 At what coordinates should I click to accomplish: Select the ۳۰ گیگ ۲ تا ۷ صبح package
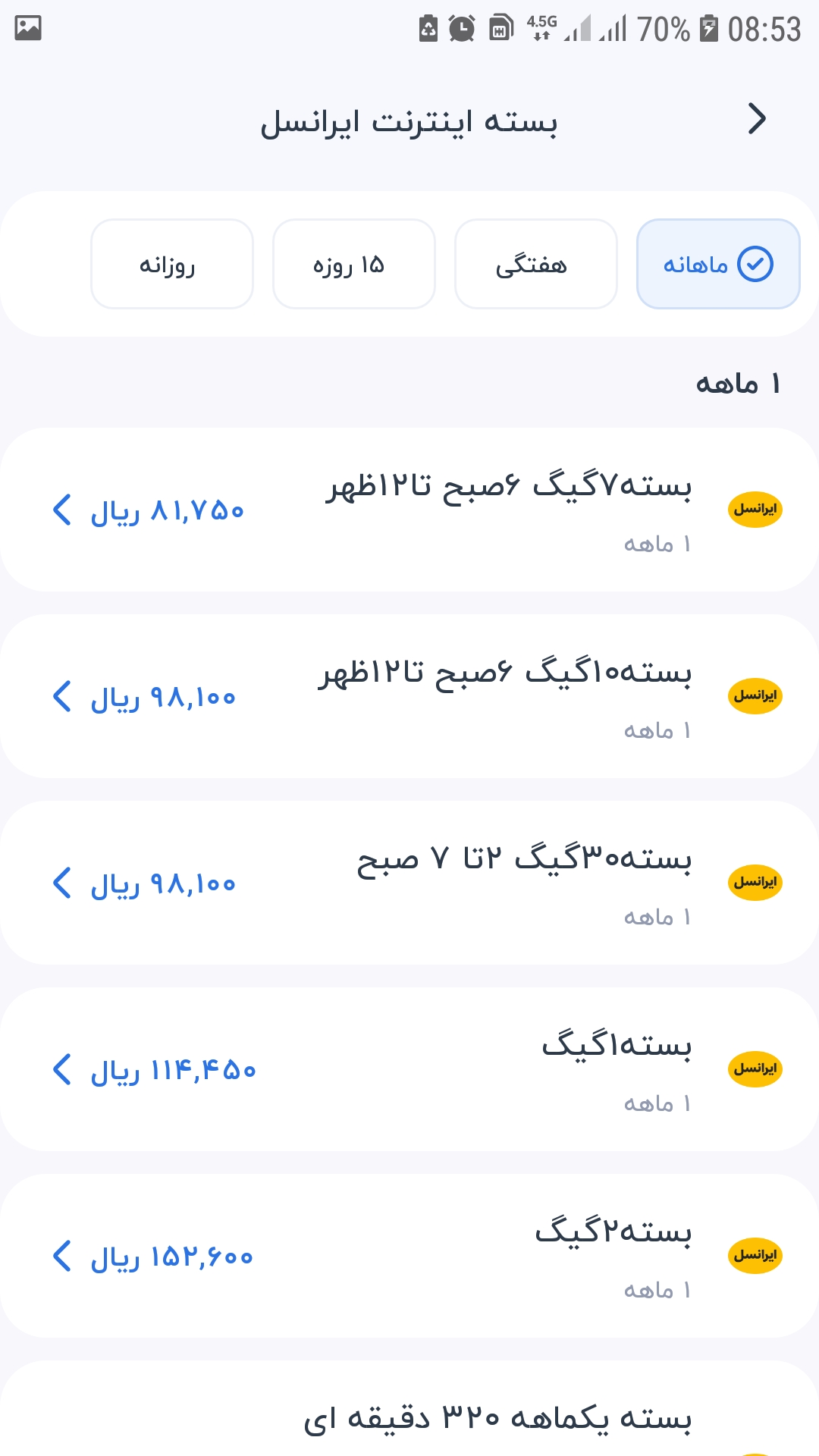click(409, 883)
